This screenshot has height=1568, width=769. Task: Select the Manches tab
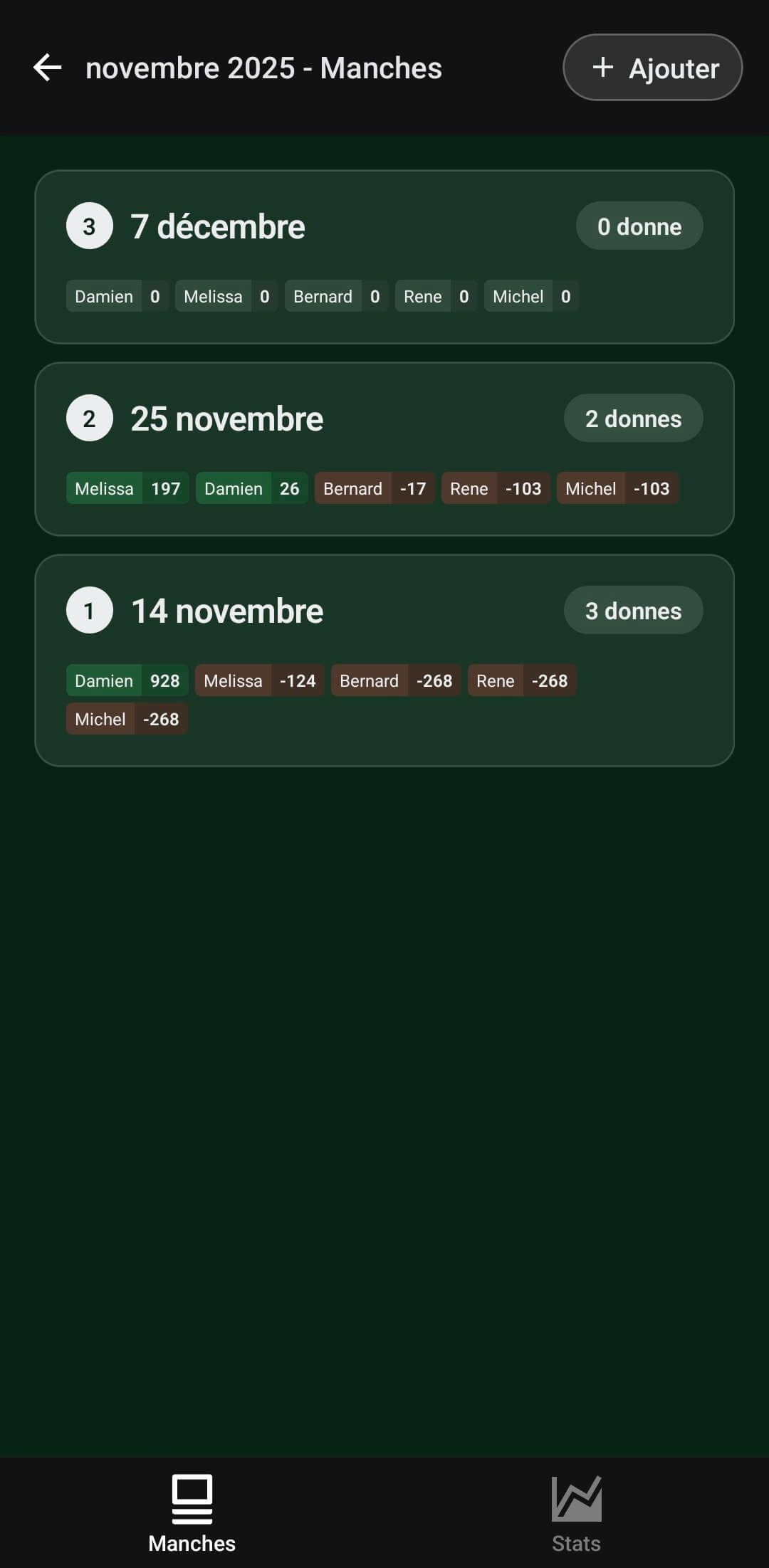click(192, 1514)
